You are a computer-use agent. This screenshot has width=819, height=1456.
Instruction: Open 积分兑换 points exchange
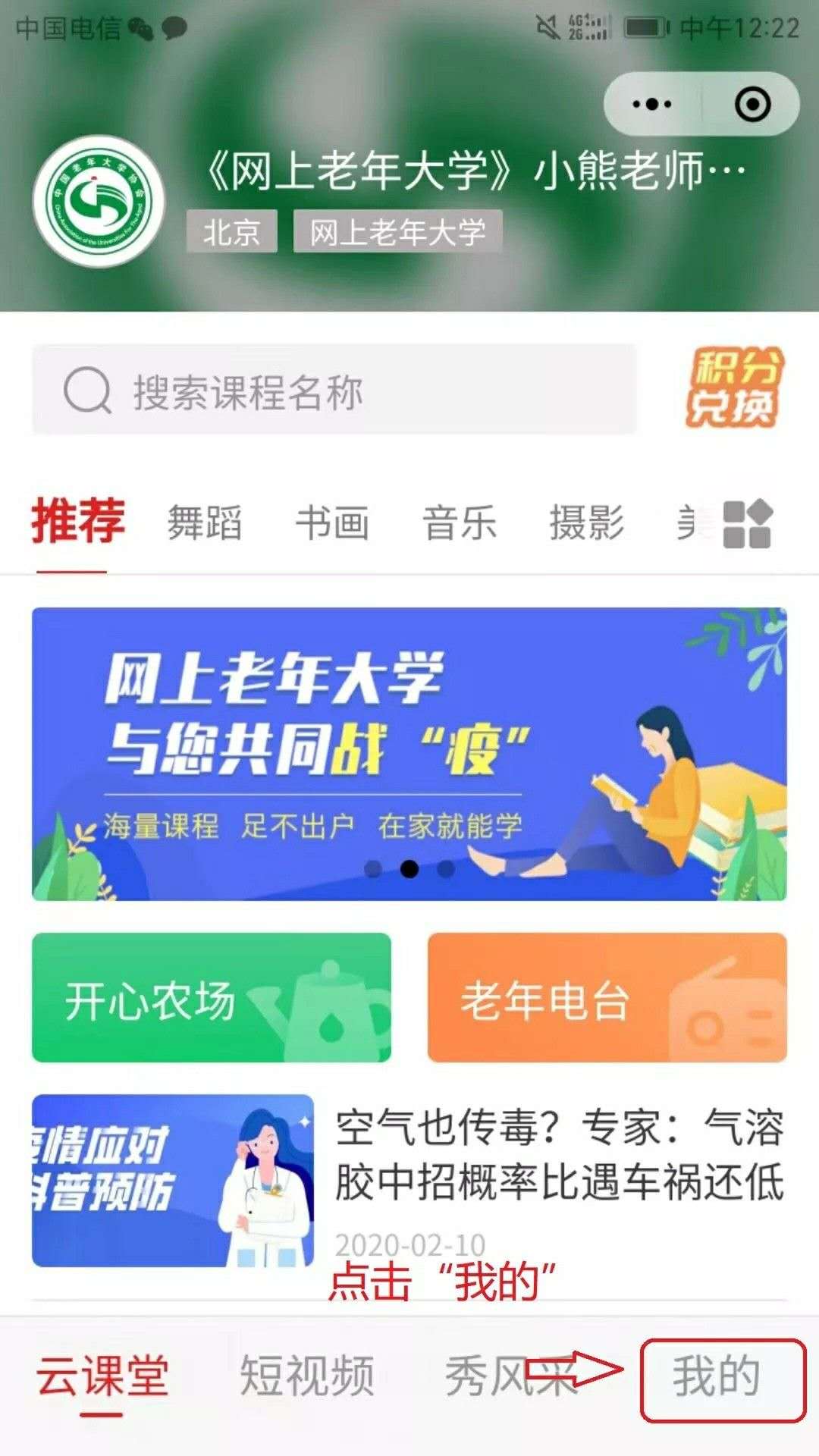(733, 388)
